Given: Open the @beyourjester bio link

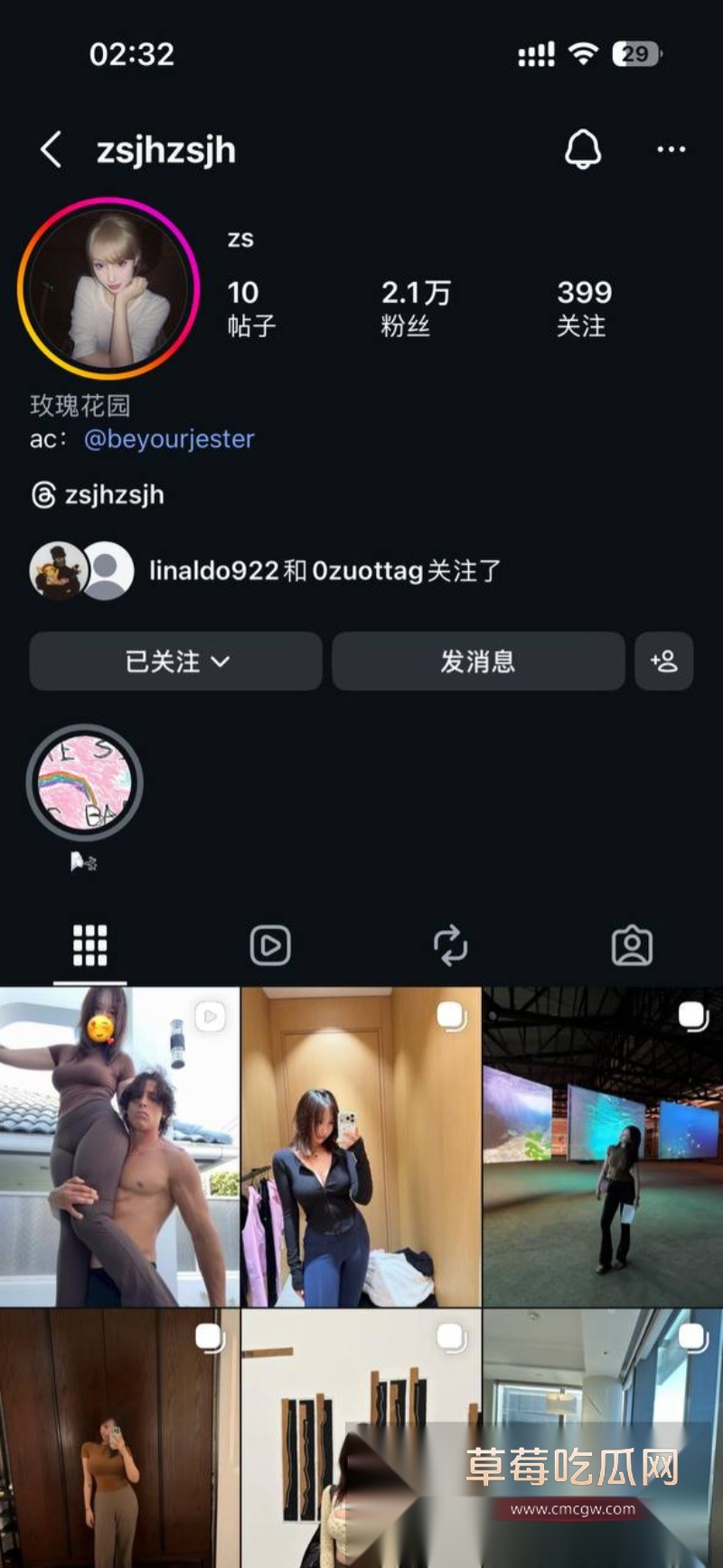Looking at the screenshot, I should 168,438.
